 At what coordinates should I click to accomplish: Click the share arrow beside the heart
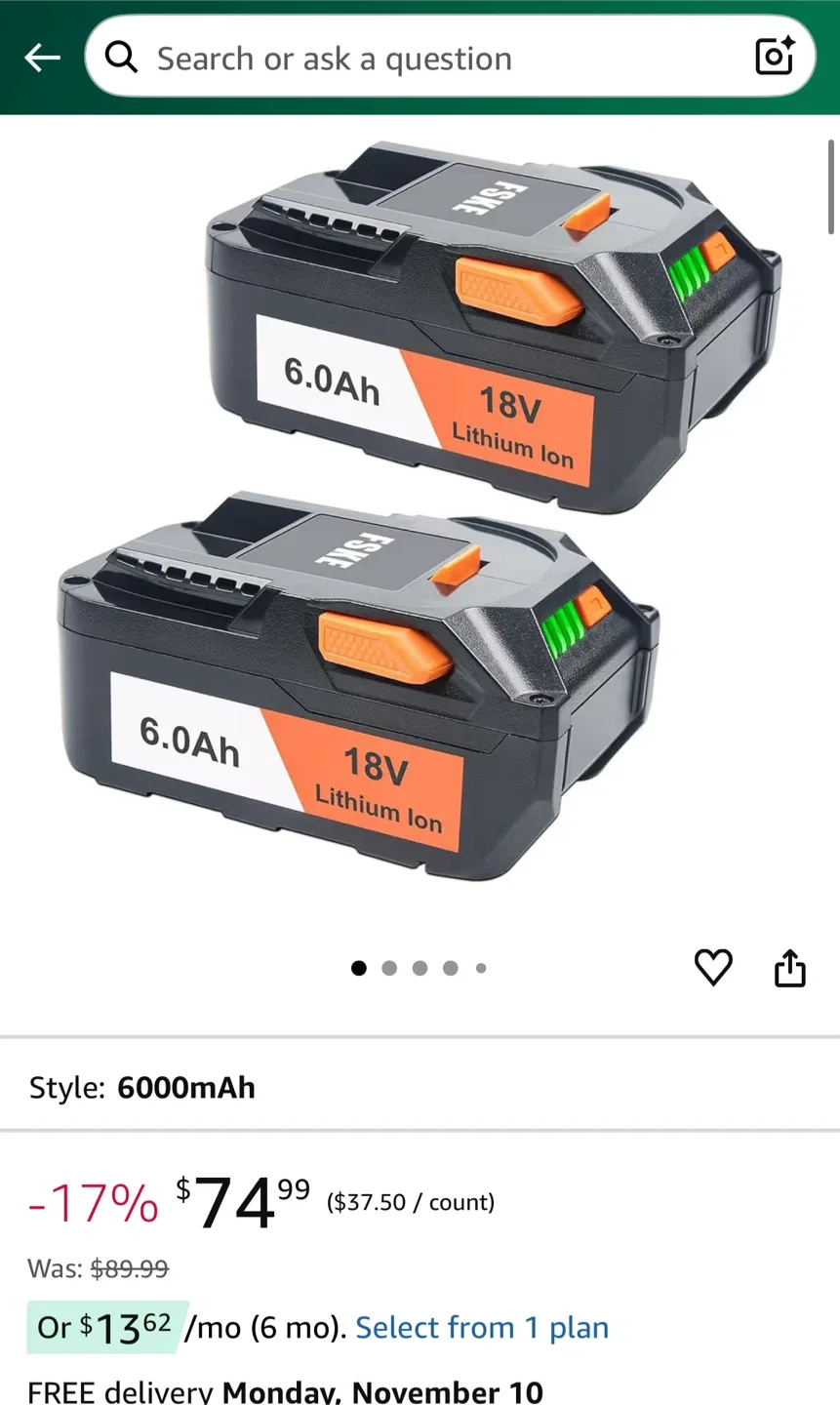click(x=788, y=968)
